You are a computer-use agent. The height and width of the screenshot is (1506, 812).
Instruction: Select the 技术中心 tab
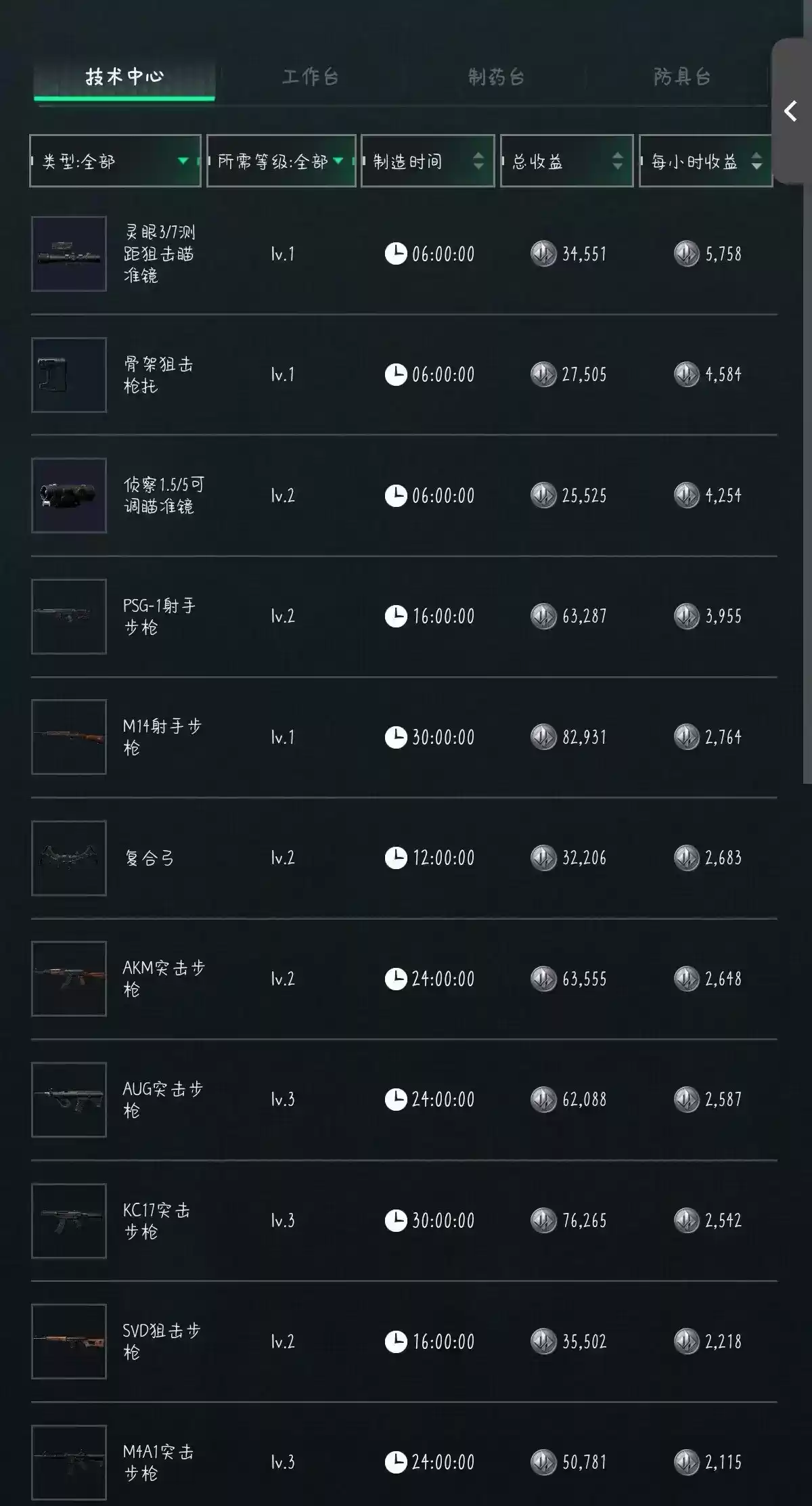(x=125, y=76)
